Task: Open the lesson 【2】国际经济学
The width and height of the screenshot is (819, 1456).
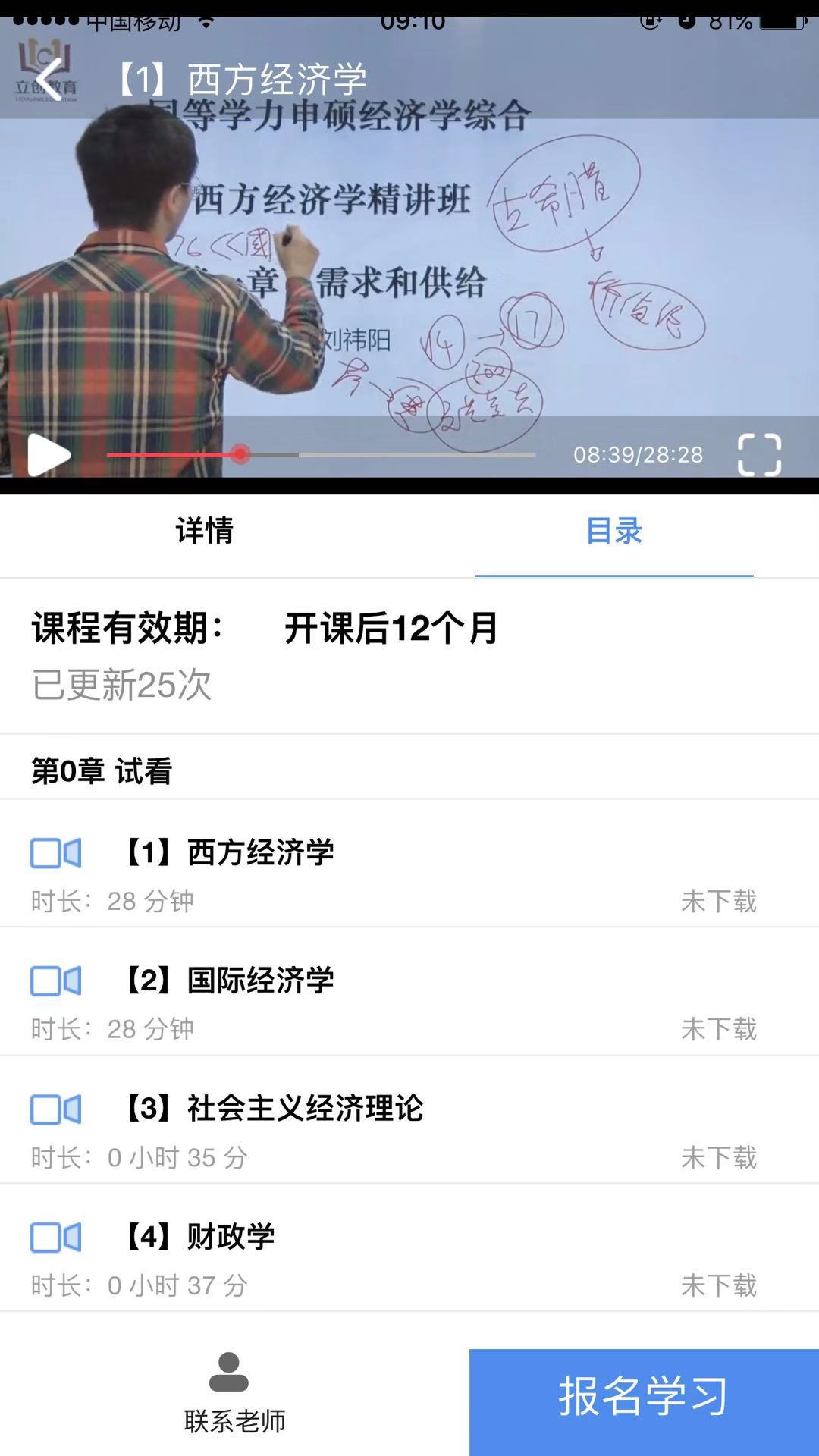Action: point(258,981)
